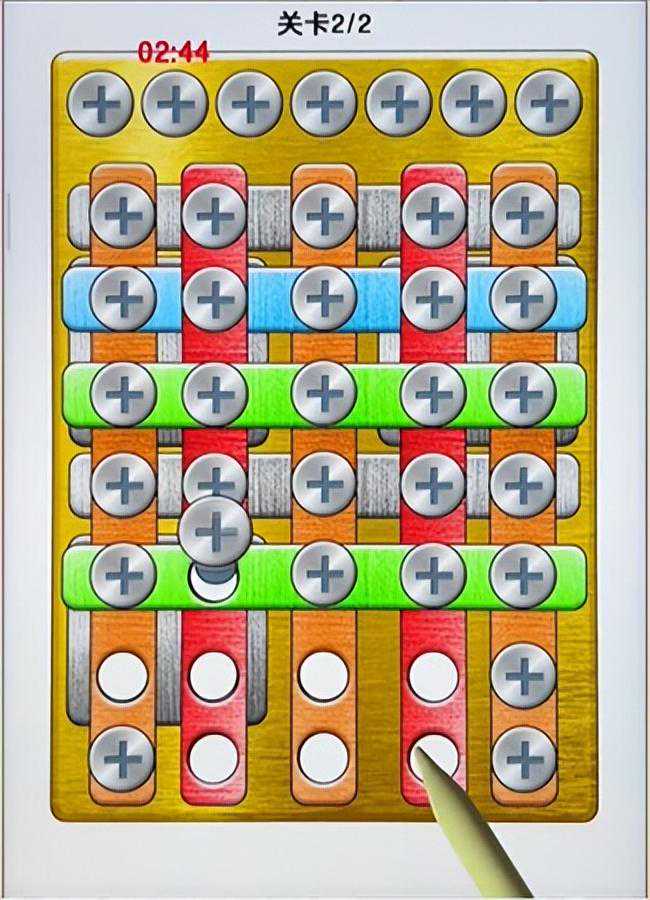The image size is (650, 900).
Task: Select the bottom screw on the leftmost orange strip
Action: coord(123,759)
